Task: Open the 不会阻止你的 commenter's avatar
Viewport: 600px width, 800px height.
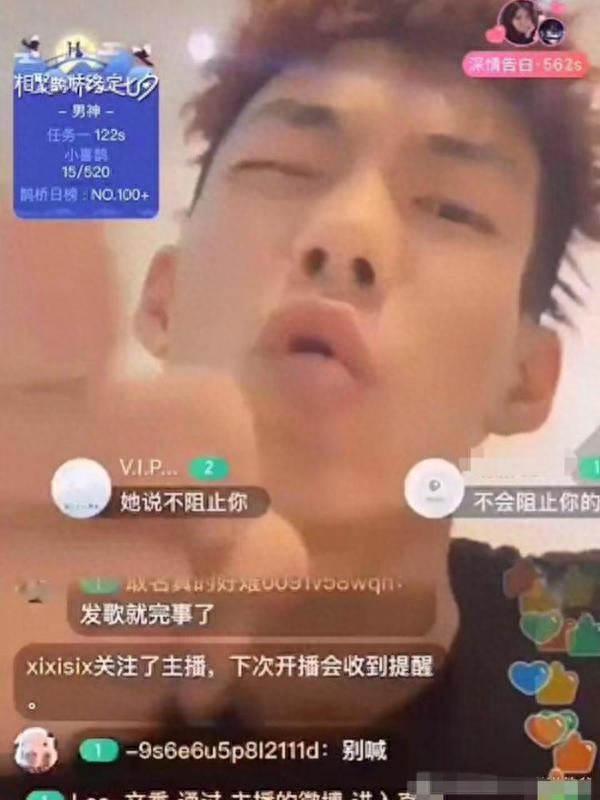Action: [x=434, y=487]
